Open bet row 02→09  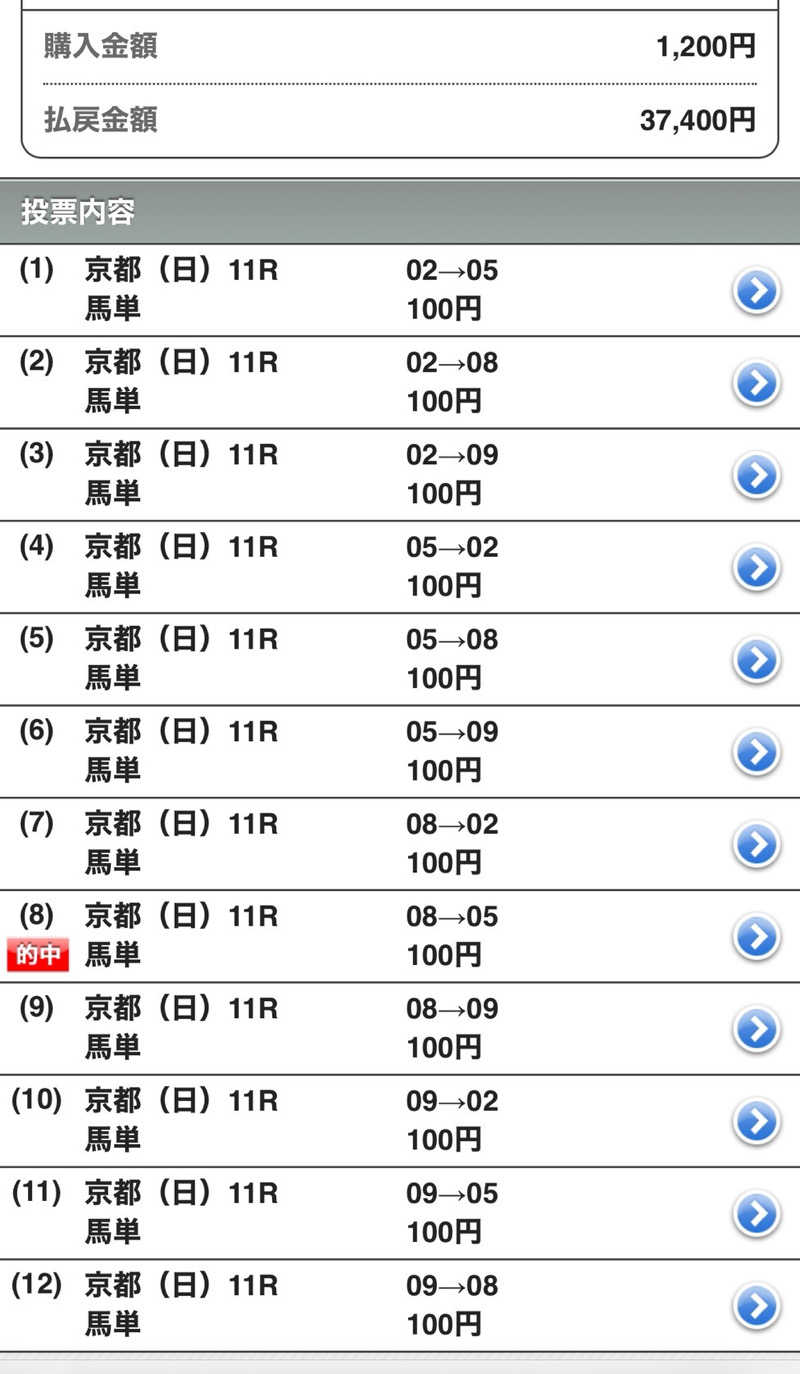[x=757, y=476]
